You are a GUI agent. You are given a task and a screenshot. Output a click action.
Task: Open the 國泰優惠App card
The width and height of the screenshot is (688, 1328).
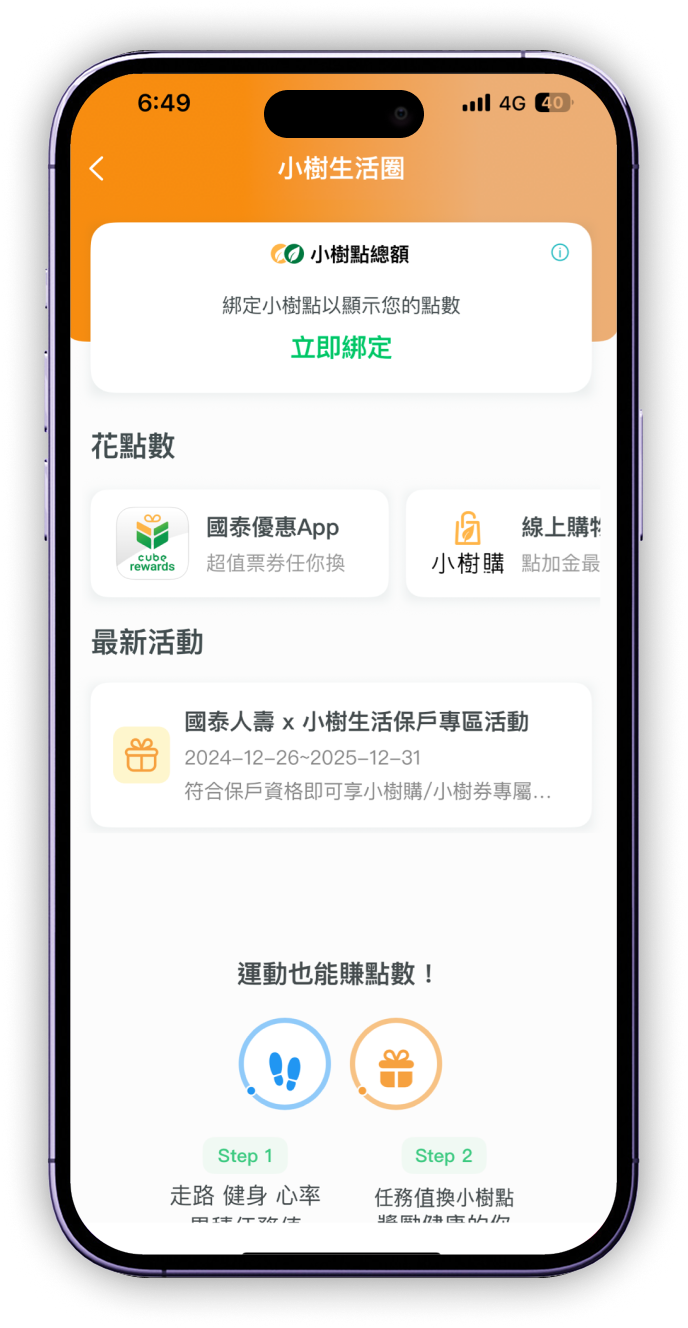click(x=239, y=543)
